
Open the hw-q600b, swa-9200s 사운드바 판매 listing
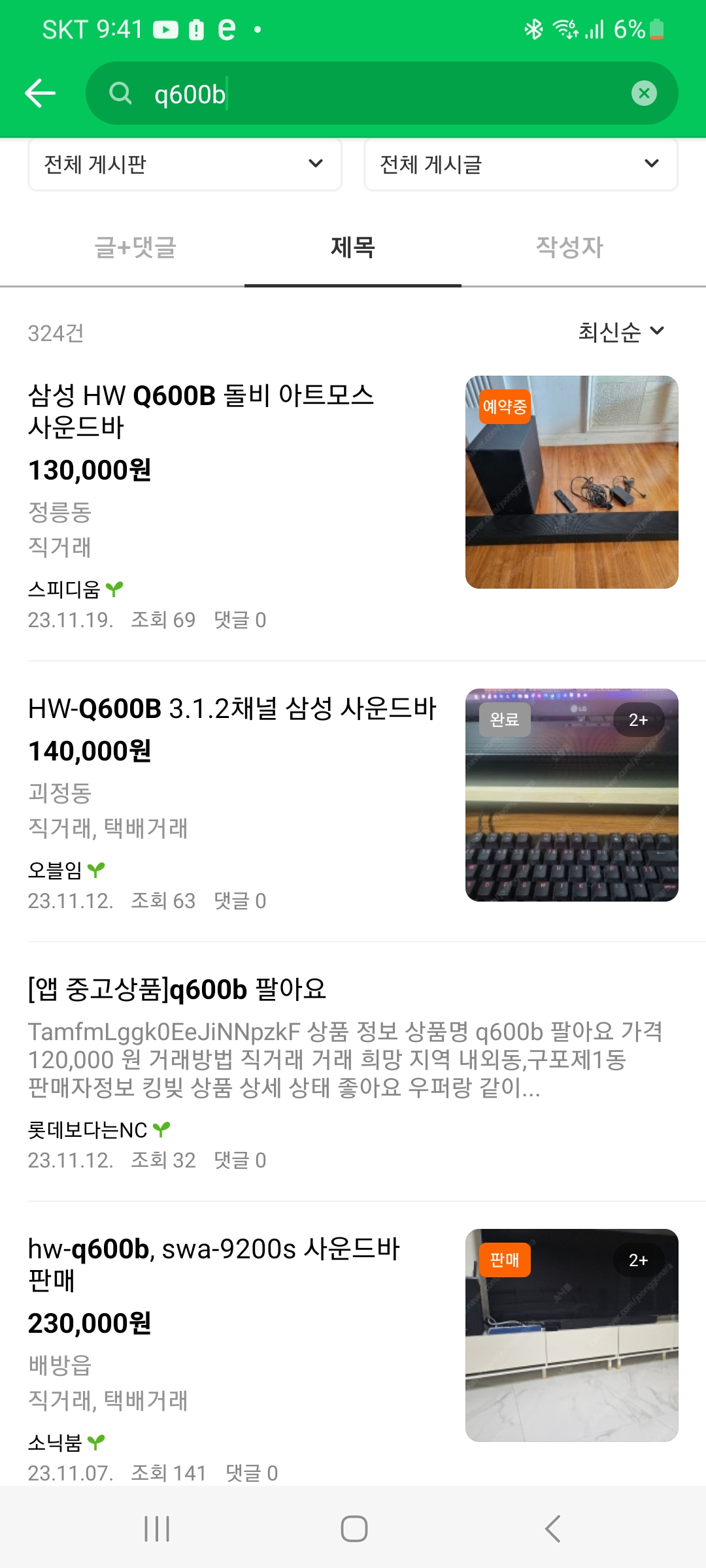pos(214,1264)
